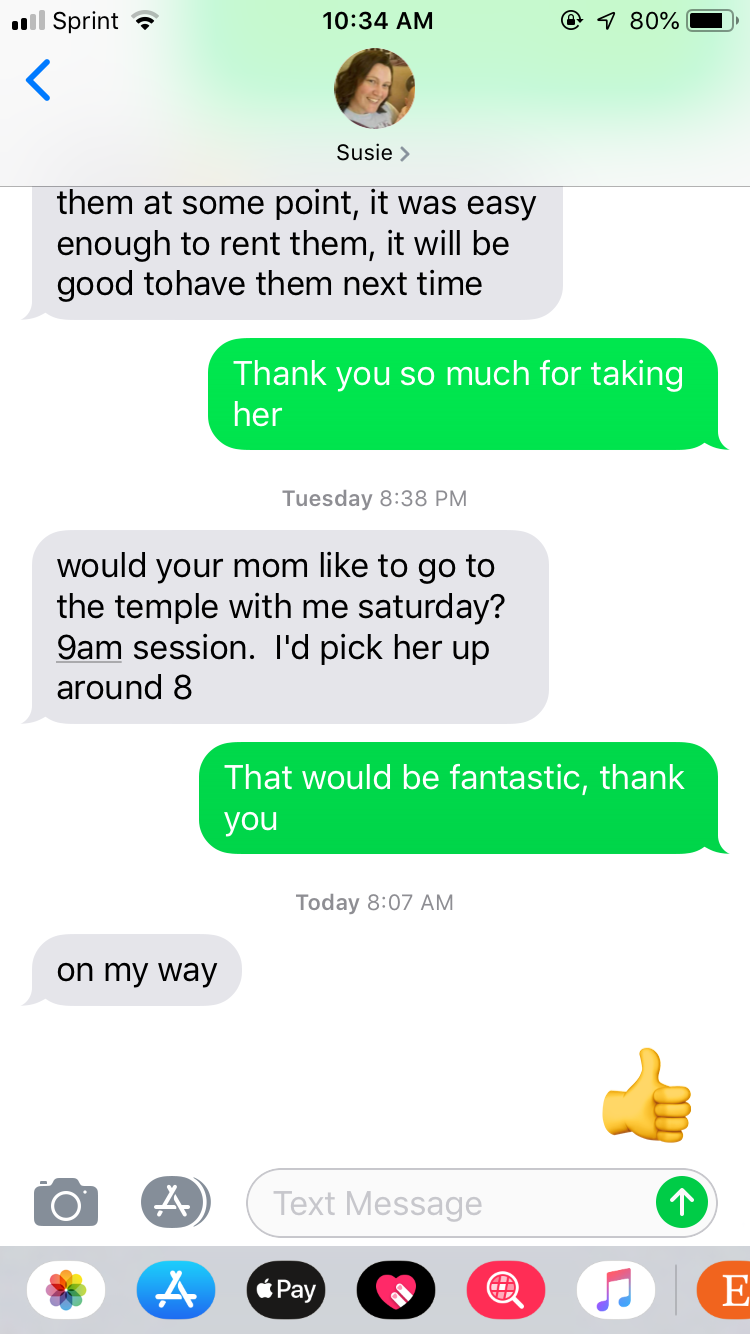Go back to the messages list
This screenshot has height=1334, width=750.
(x=38, y=81)
